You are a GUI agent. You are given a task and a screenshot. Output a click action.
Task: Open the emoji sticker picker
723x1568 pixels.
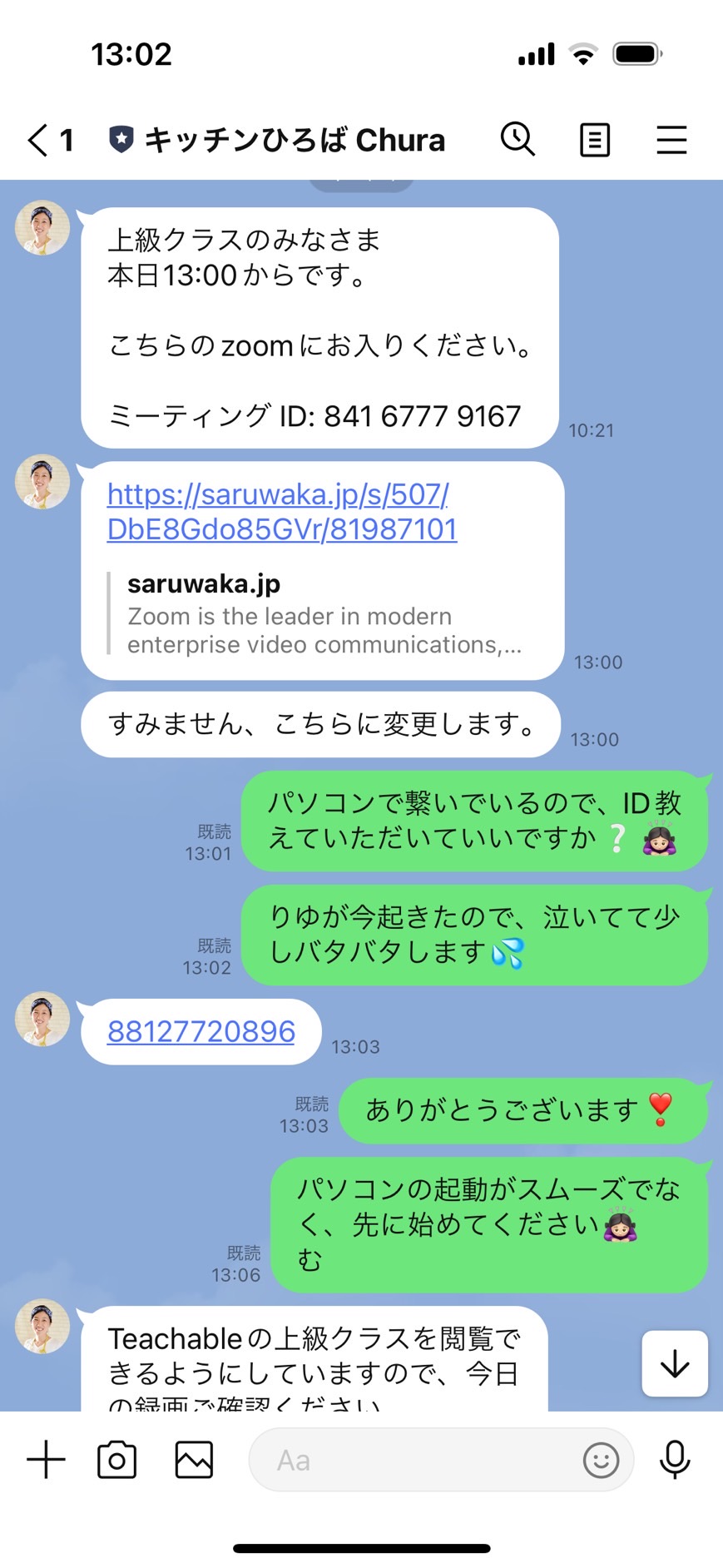point(601,1460)
